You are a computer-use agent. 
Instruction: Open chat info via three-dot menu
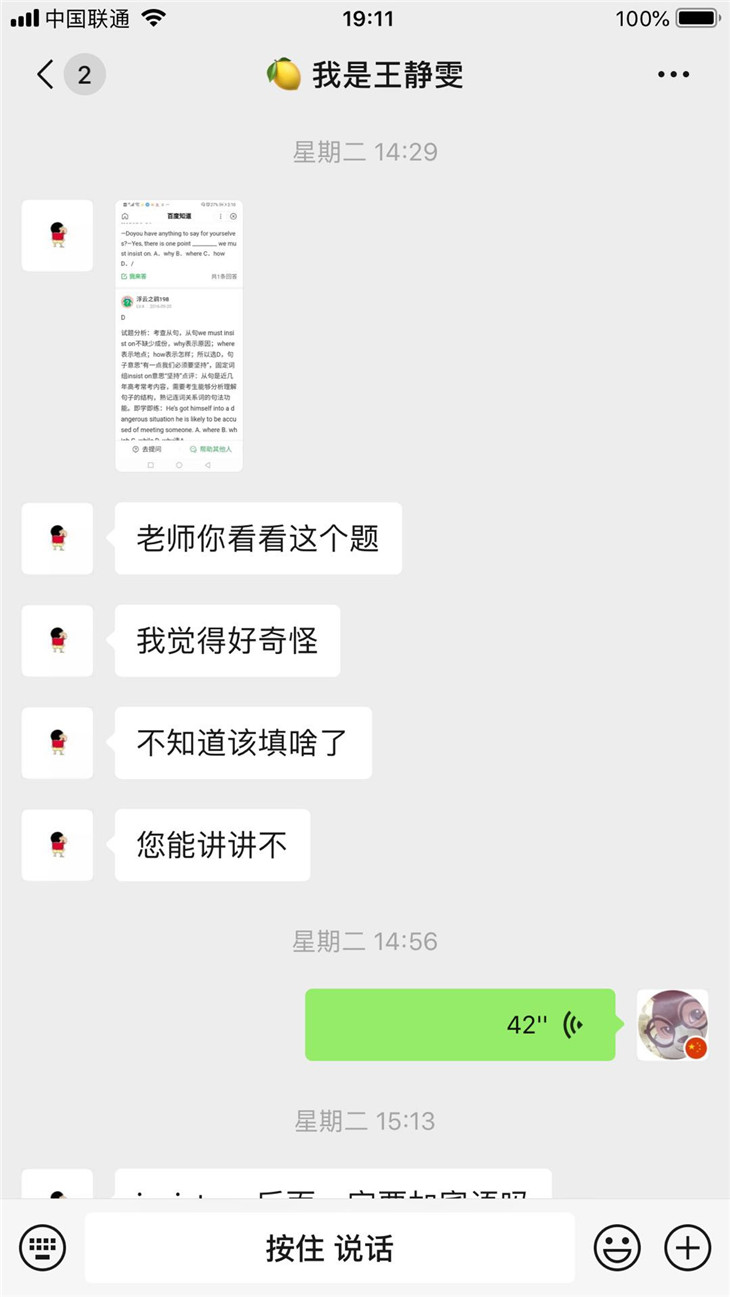(673, 75)
